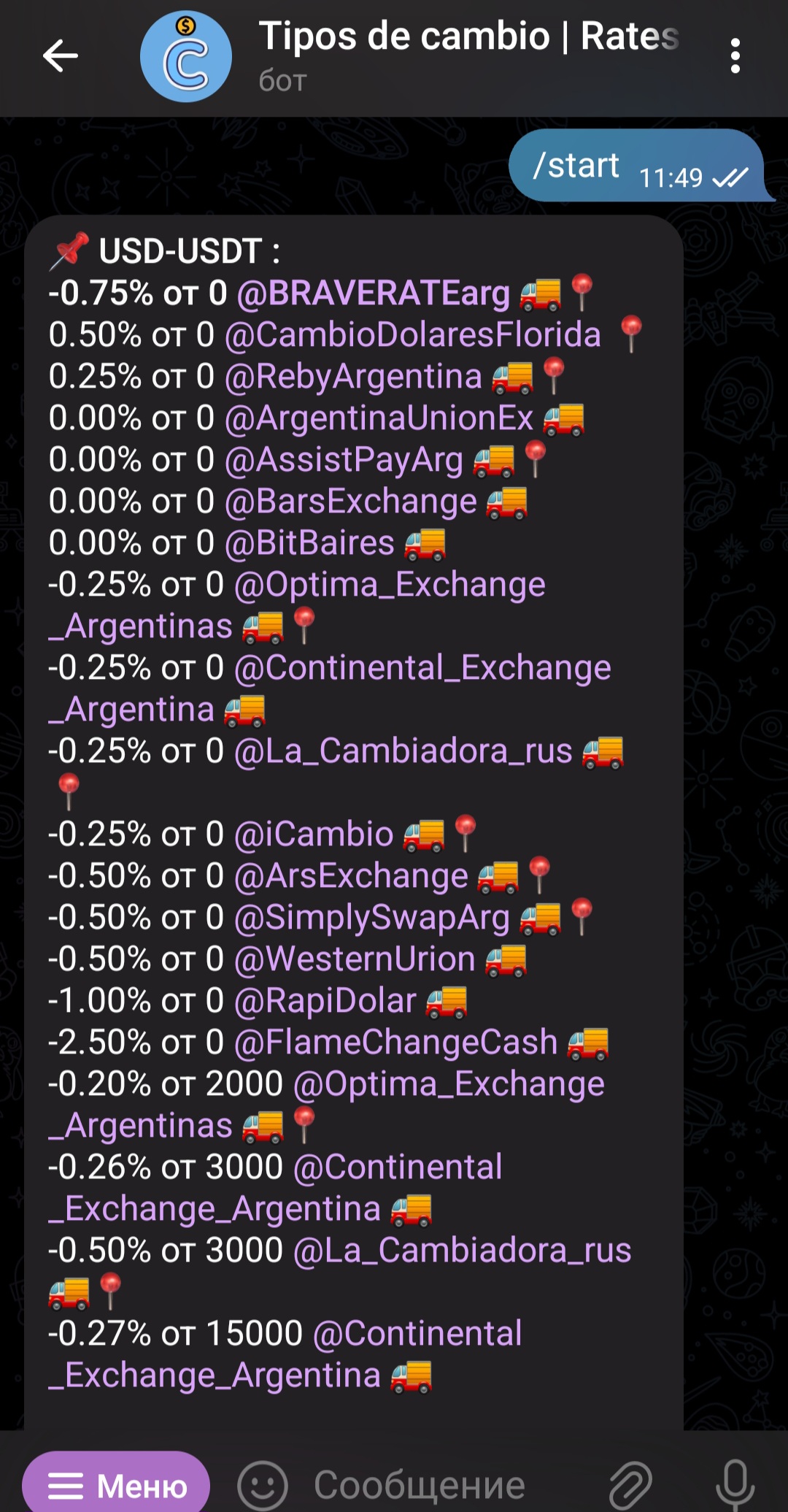
Task: Open the @RapiDolar mention
Action: click(325, 1000)
